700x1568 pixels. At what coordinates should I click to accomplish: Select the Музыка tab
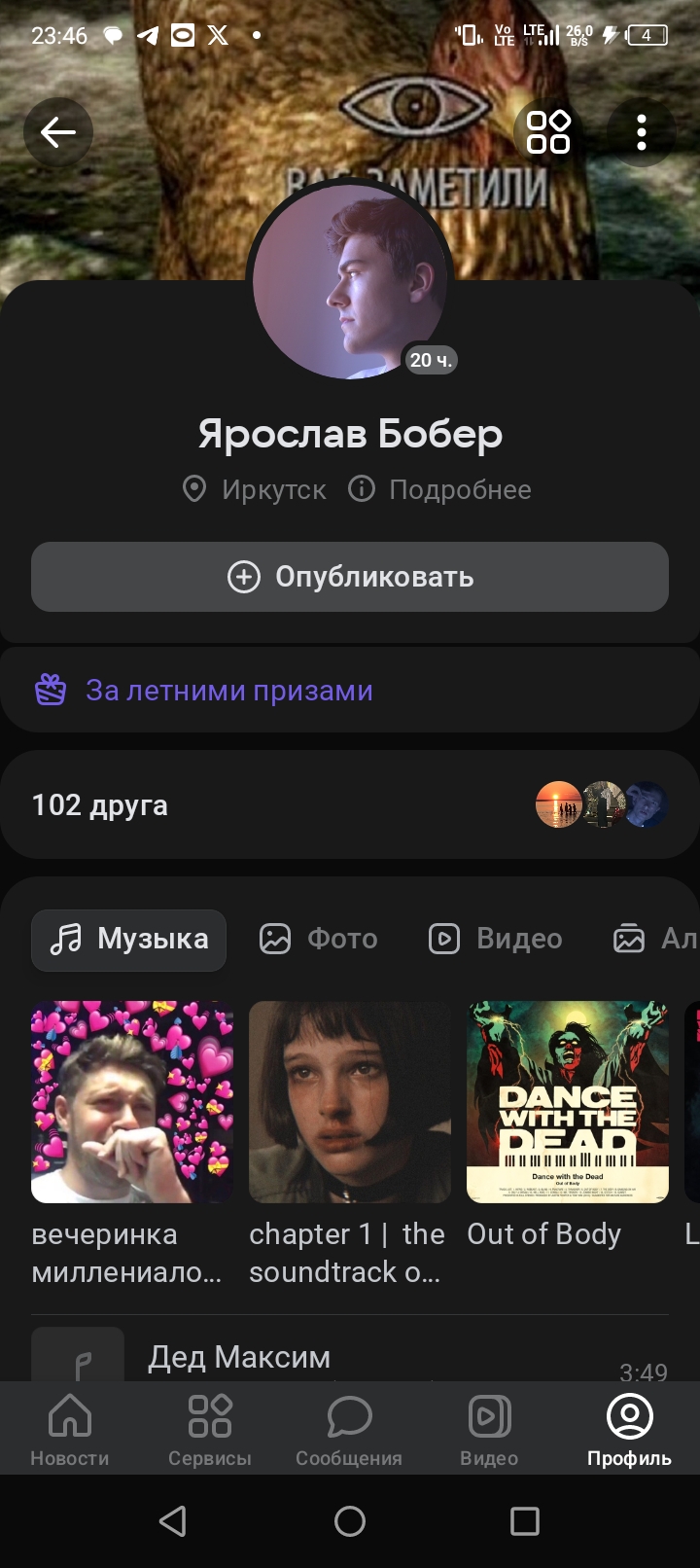(129, 940)
